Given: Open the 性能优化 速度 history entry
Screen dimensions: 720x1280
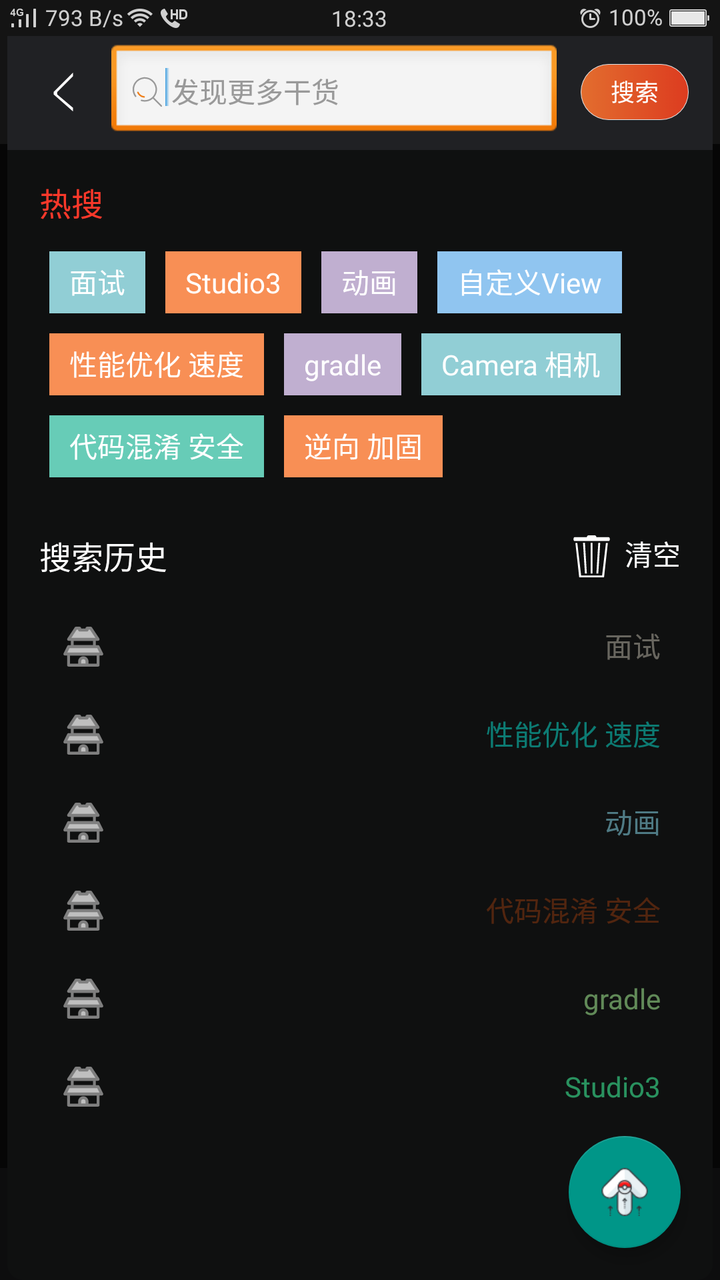Looking at the screenshot, I should click(572, 735).
